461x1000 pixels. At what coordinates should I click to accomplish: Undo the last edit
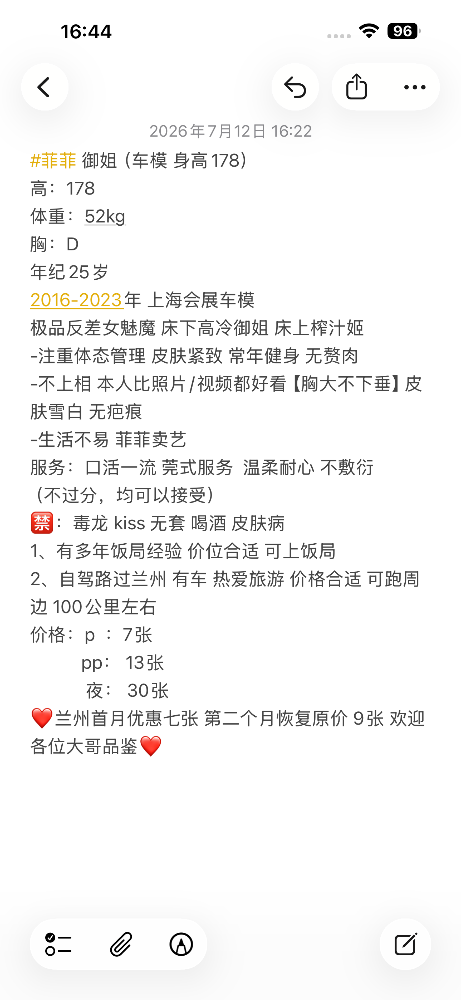point(295,87)
